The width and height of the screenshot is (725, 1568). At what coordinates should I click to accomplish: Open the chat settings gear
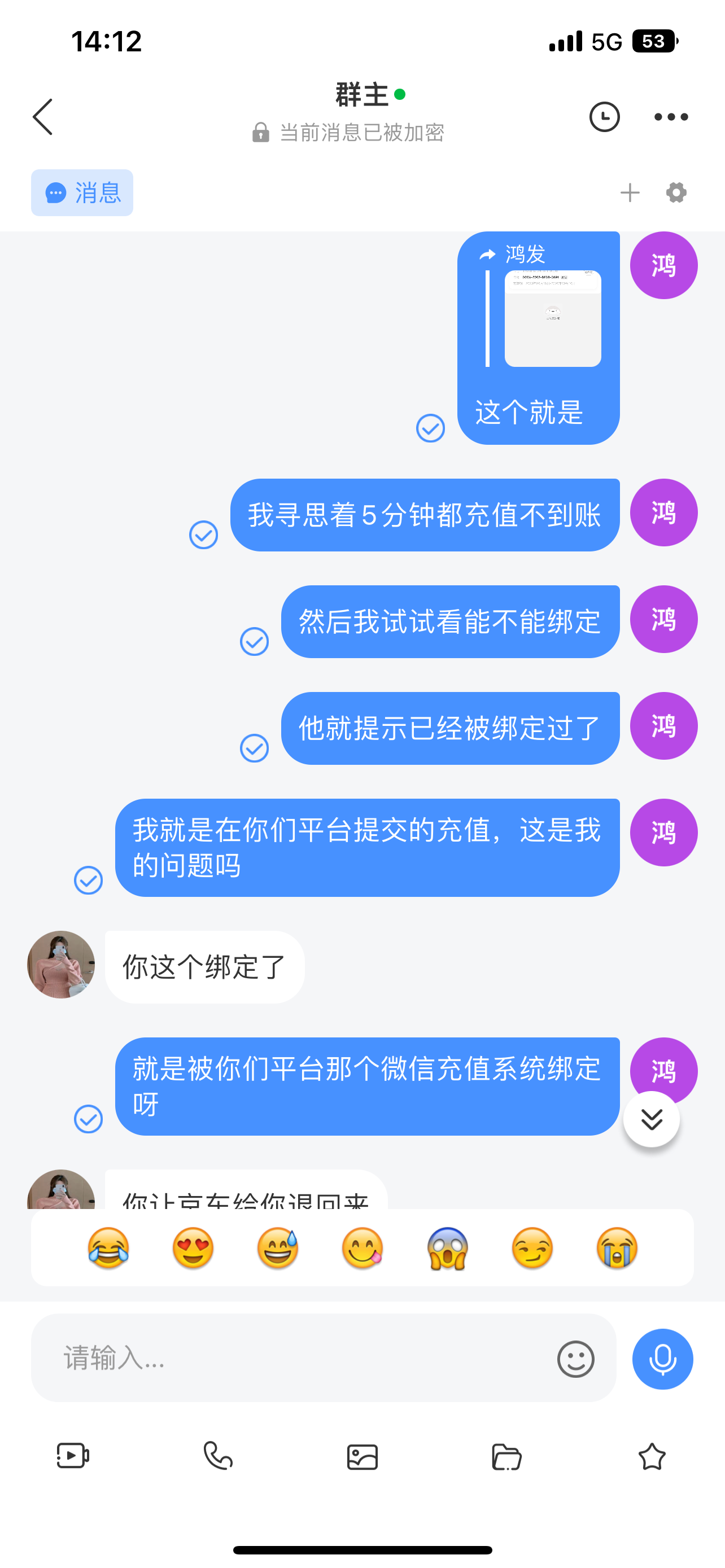point(676,193)
